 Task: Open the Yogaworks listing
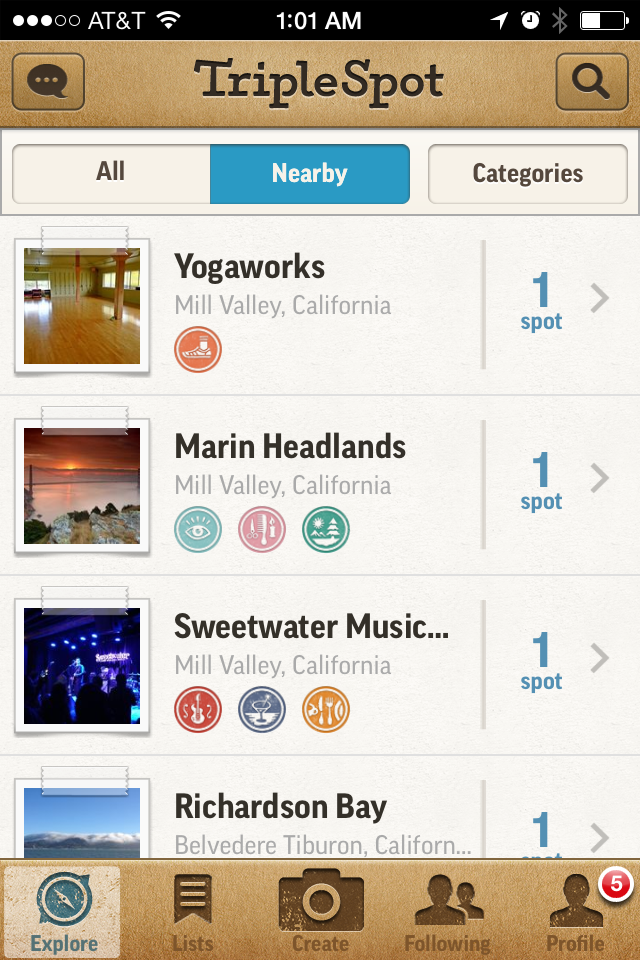(x=320, y=305)
